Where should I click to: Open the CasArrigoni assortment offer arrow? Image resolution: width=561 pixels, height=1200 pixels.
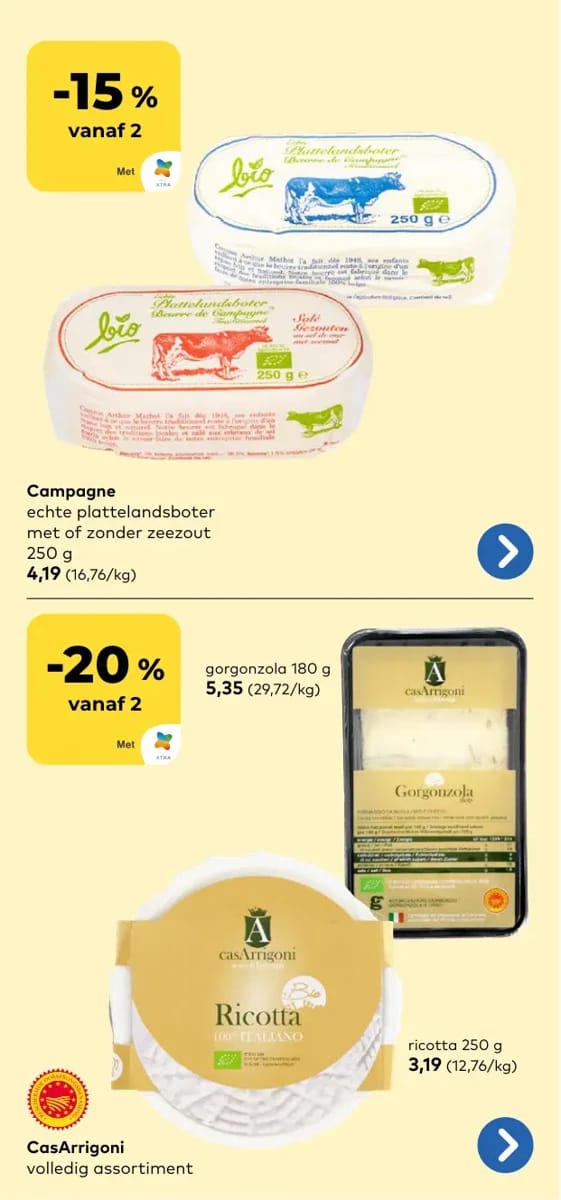pyautogui.click(x=505, y=1144)
